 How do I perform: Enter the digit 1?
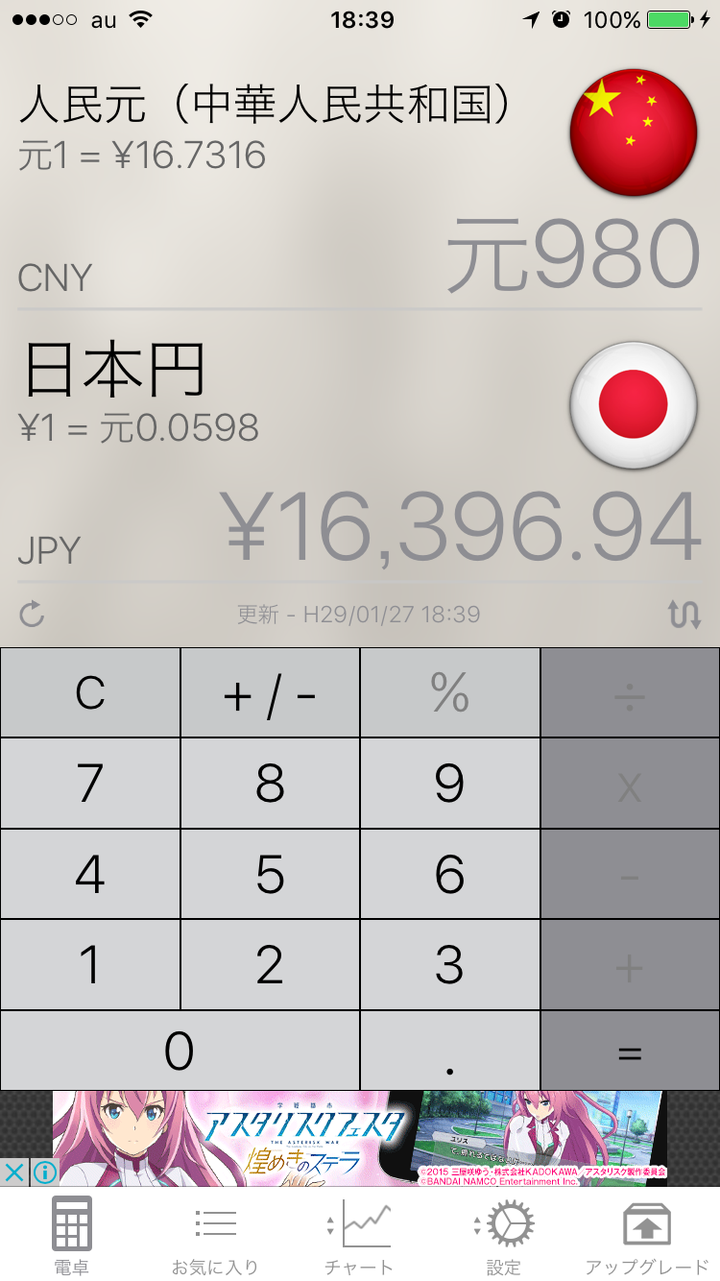[x=90, y=964]
